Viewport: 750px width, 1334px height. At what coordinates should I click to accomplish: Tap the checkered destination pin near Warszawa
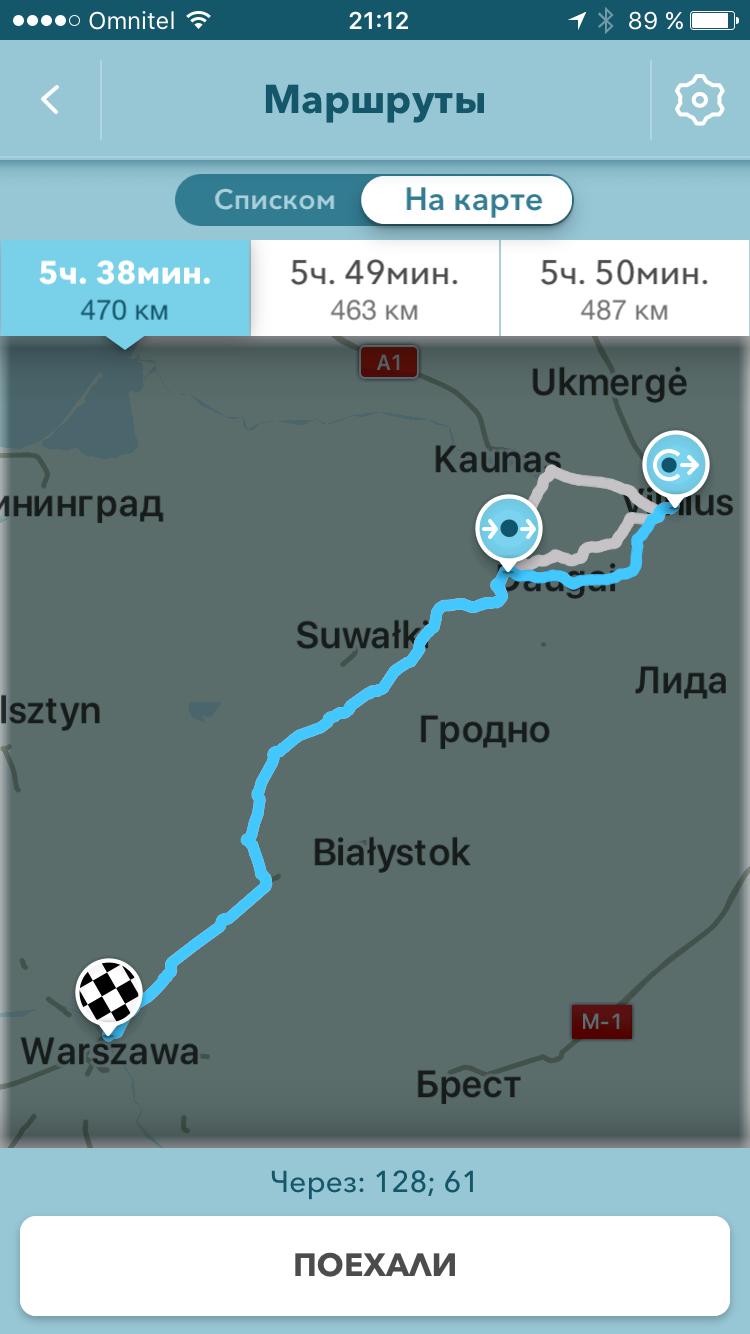click(x=108, y=992)
